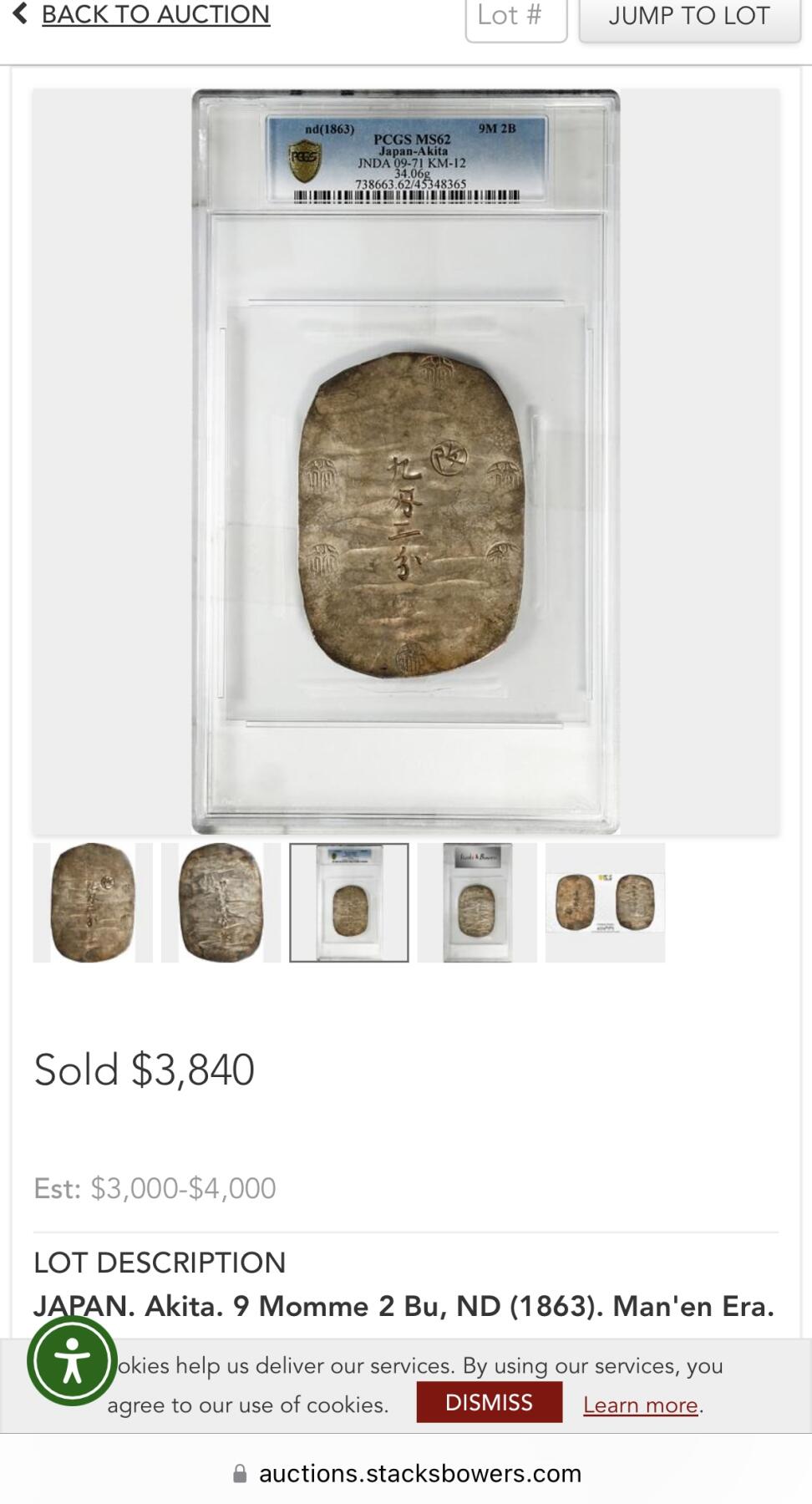This screenshot has height=1504, width=812.
Task: Tap the Jump To Lot button
Action: [689, 17]
